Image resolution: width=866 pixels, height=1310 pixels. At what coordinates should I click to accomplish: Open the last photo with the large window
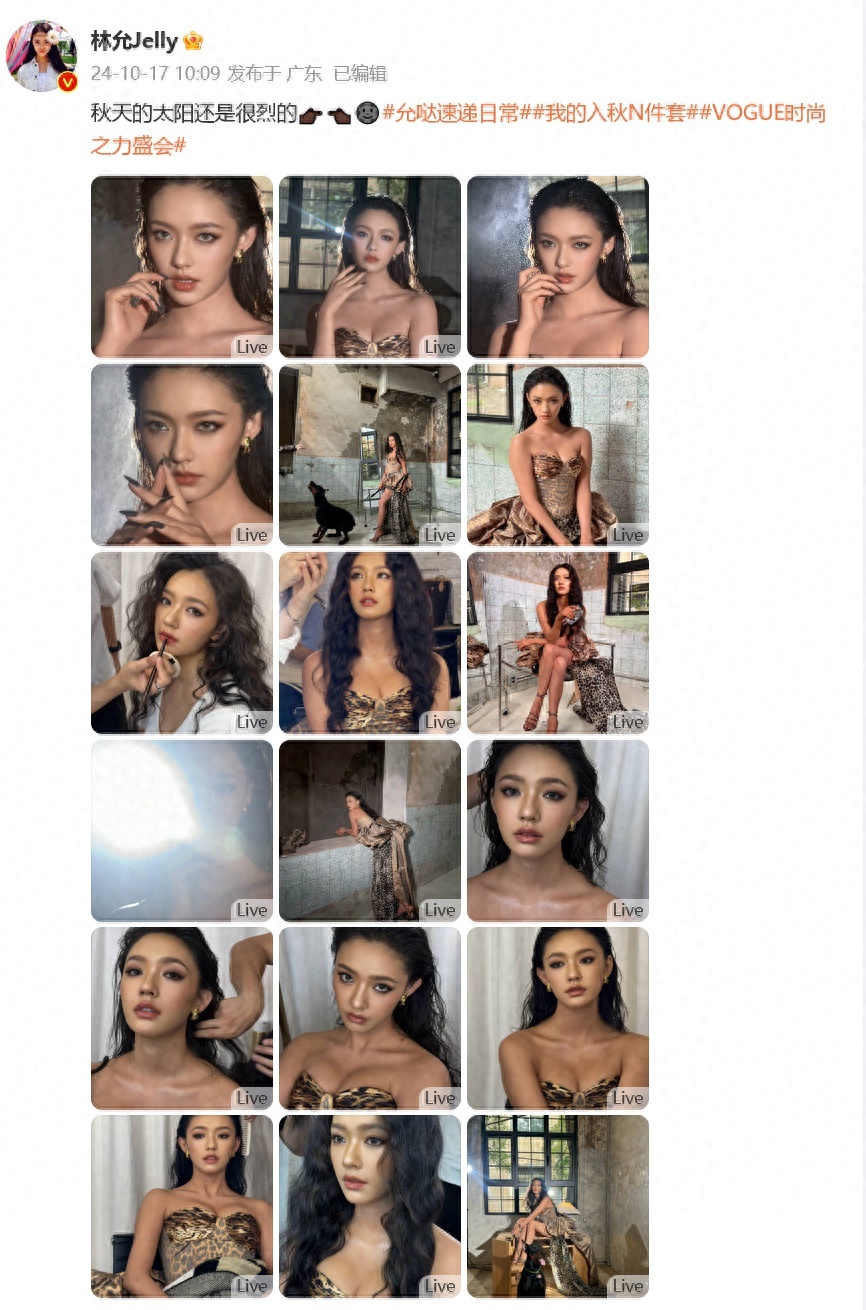tap(558, 1207)
